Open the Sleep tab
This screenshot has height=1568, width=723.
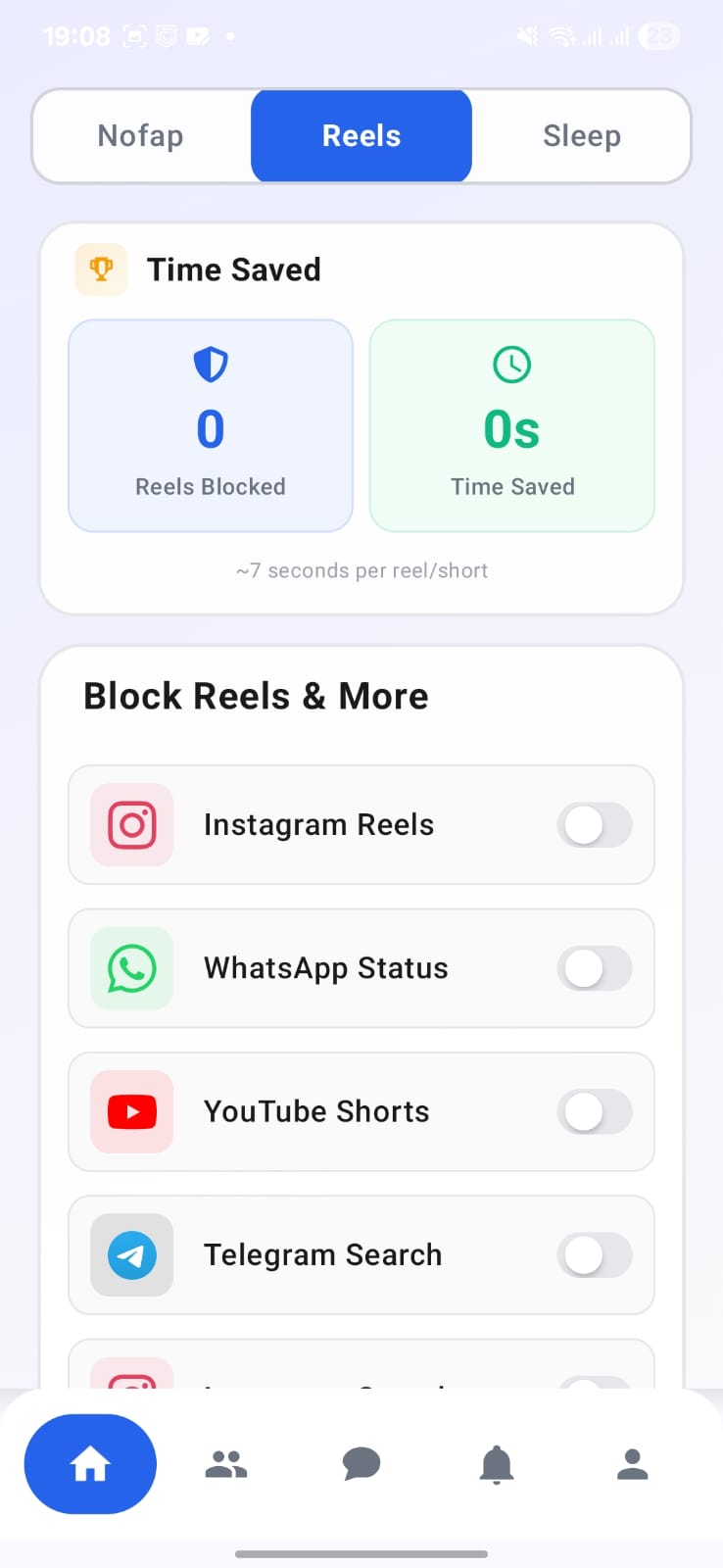coord(582,135)
